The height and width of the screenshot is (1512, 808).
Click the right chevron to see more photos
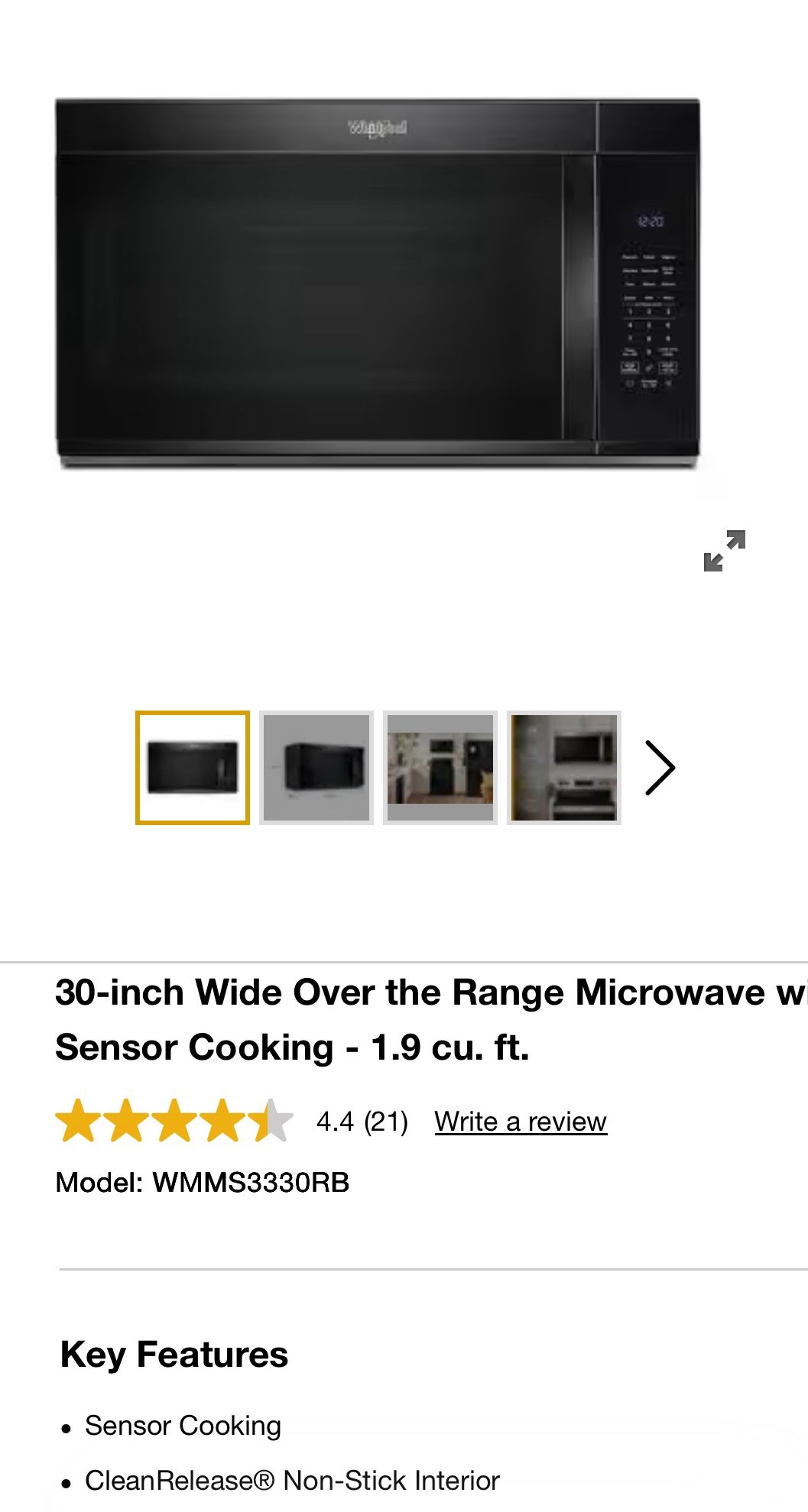659,767
